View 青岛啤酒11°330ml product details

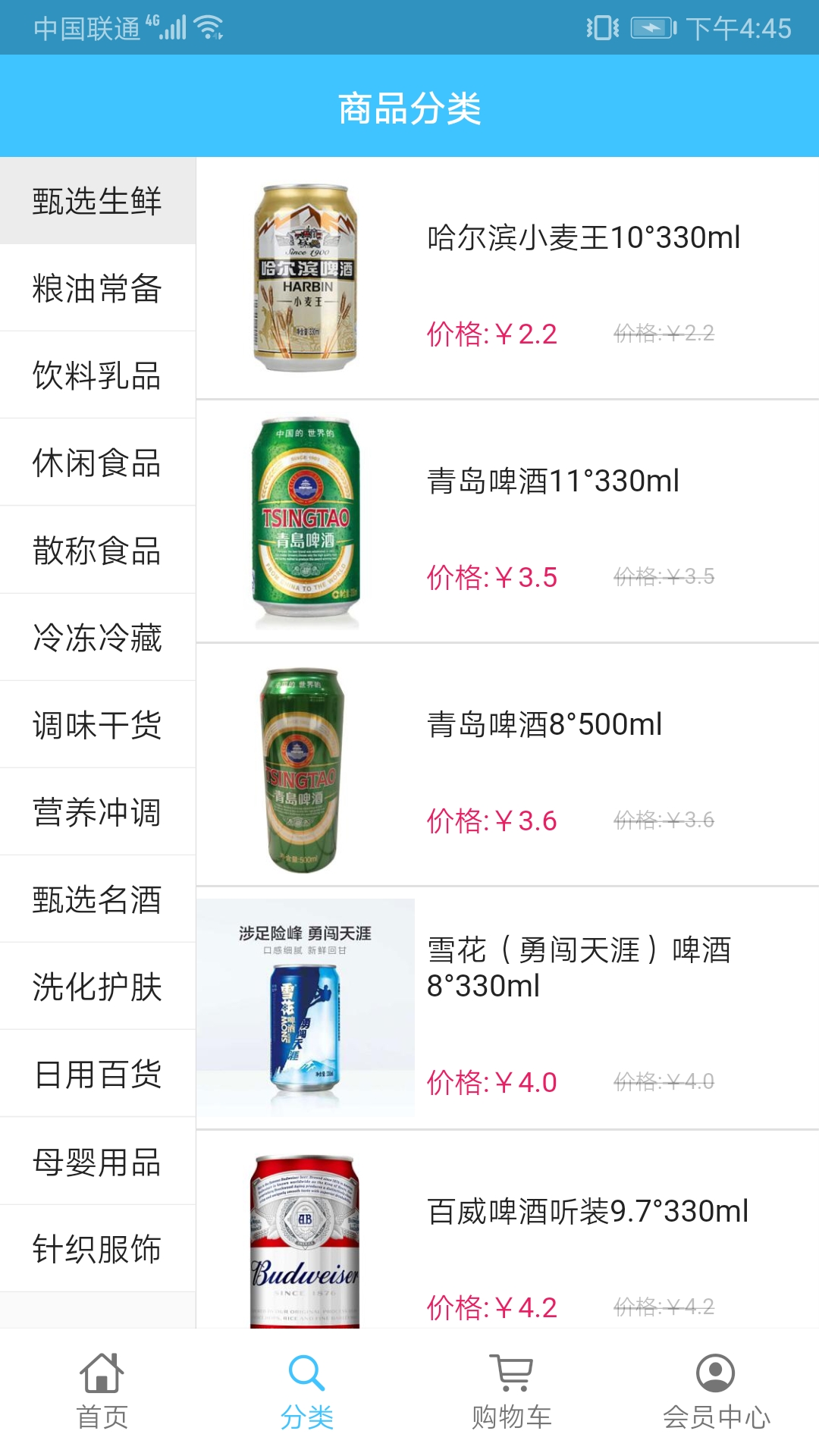pos(553,482)
